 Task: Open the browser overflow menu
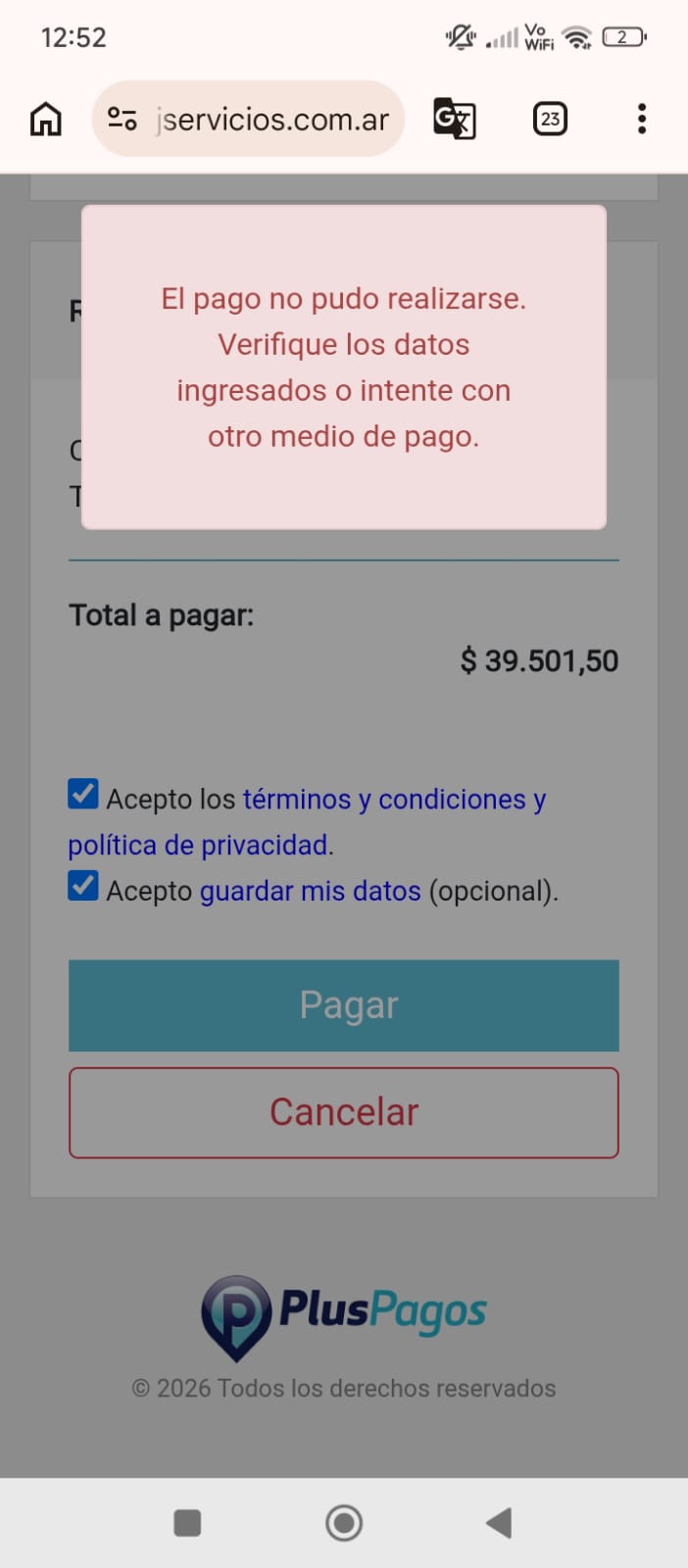pyautogui.click(x=642, y=120)
